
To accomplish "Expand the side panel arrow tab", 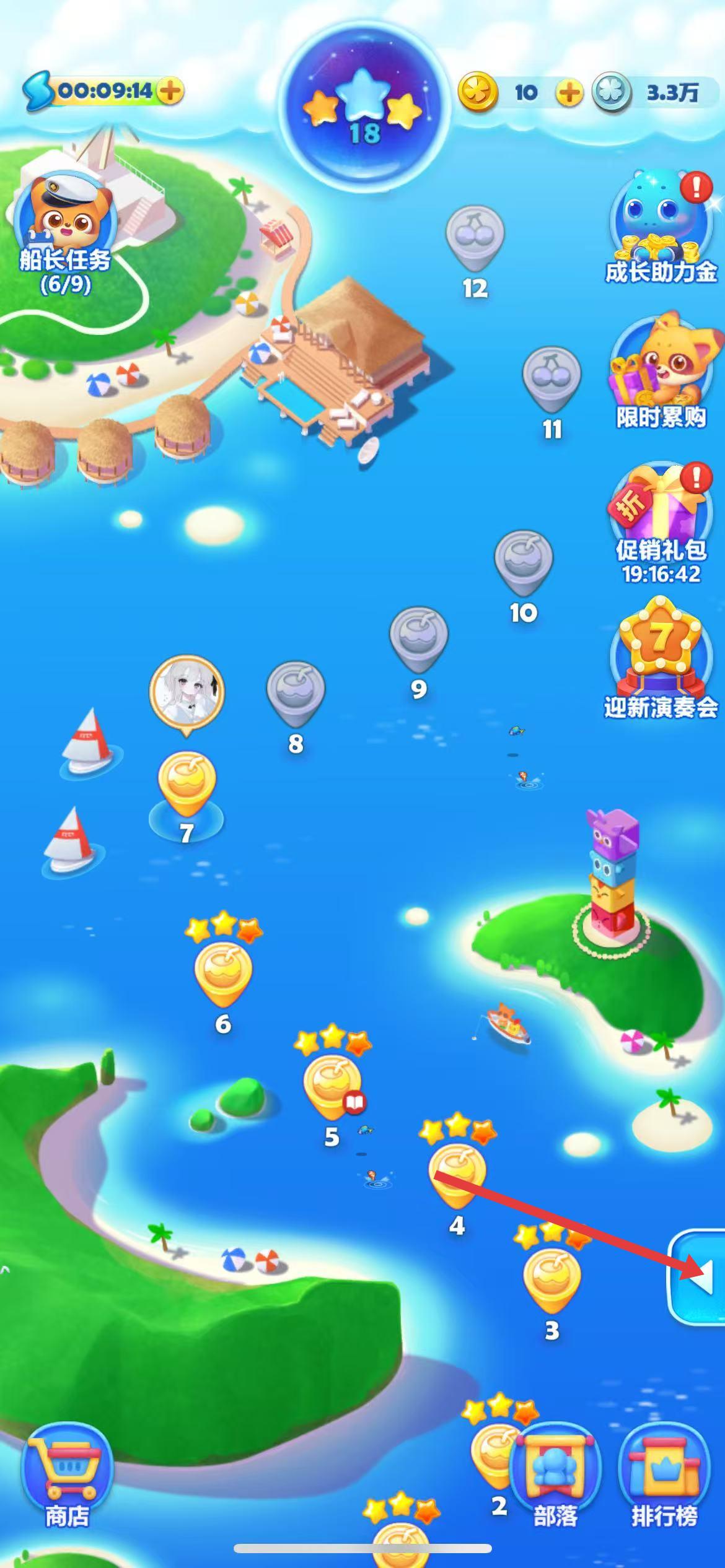I will [x=700, y=1277].
